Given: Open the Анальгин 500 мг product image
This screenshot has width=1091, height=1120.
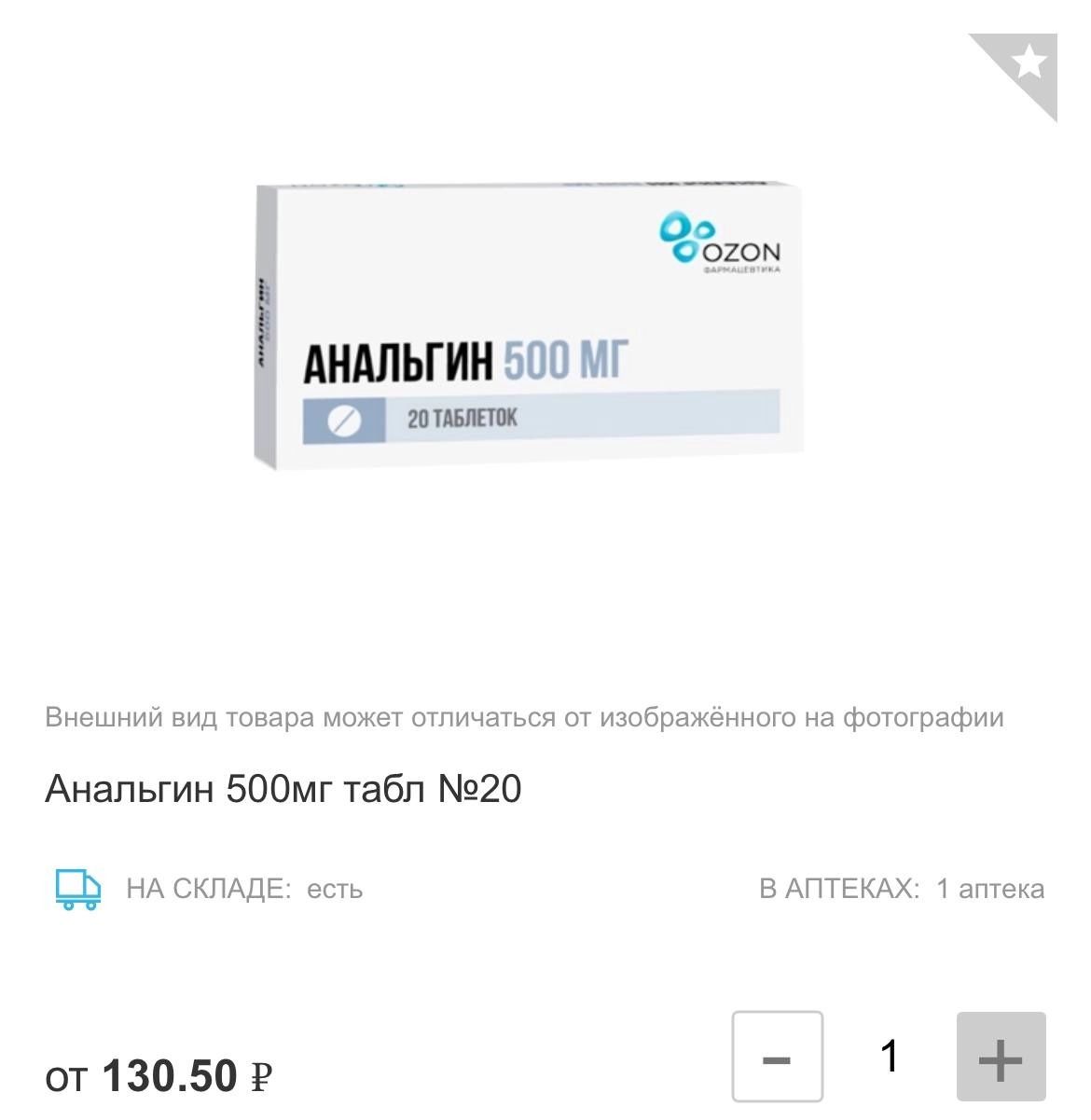Looking at the screenshot, I should [x=529, y=326].
